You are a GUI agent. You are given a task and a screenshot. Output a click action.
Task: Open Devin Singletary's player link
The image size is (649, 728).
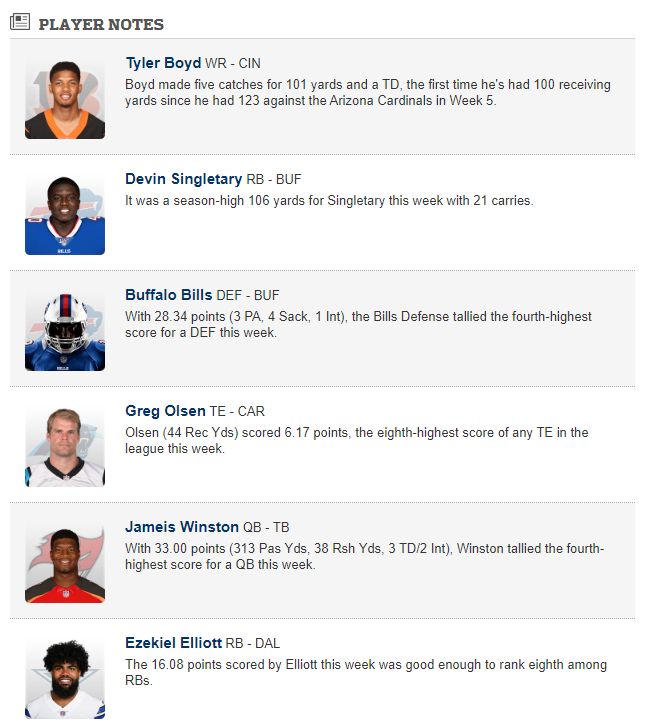click(183, 179)
